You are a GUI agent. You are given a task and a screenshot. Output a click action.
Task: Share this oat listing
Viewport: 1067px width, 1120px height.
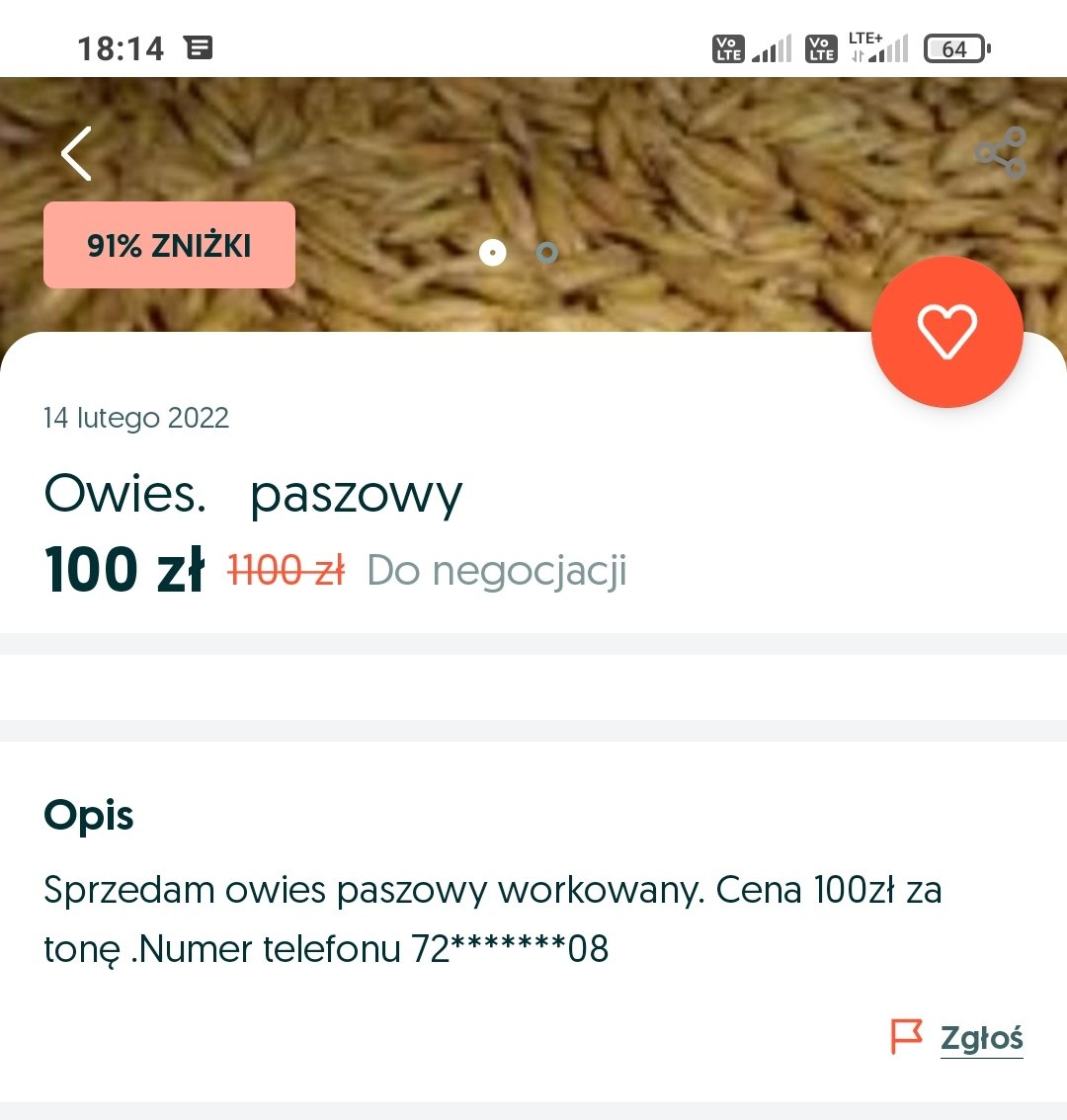click(x=1000, y=152)
